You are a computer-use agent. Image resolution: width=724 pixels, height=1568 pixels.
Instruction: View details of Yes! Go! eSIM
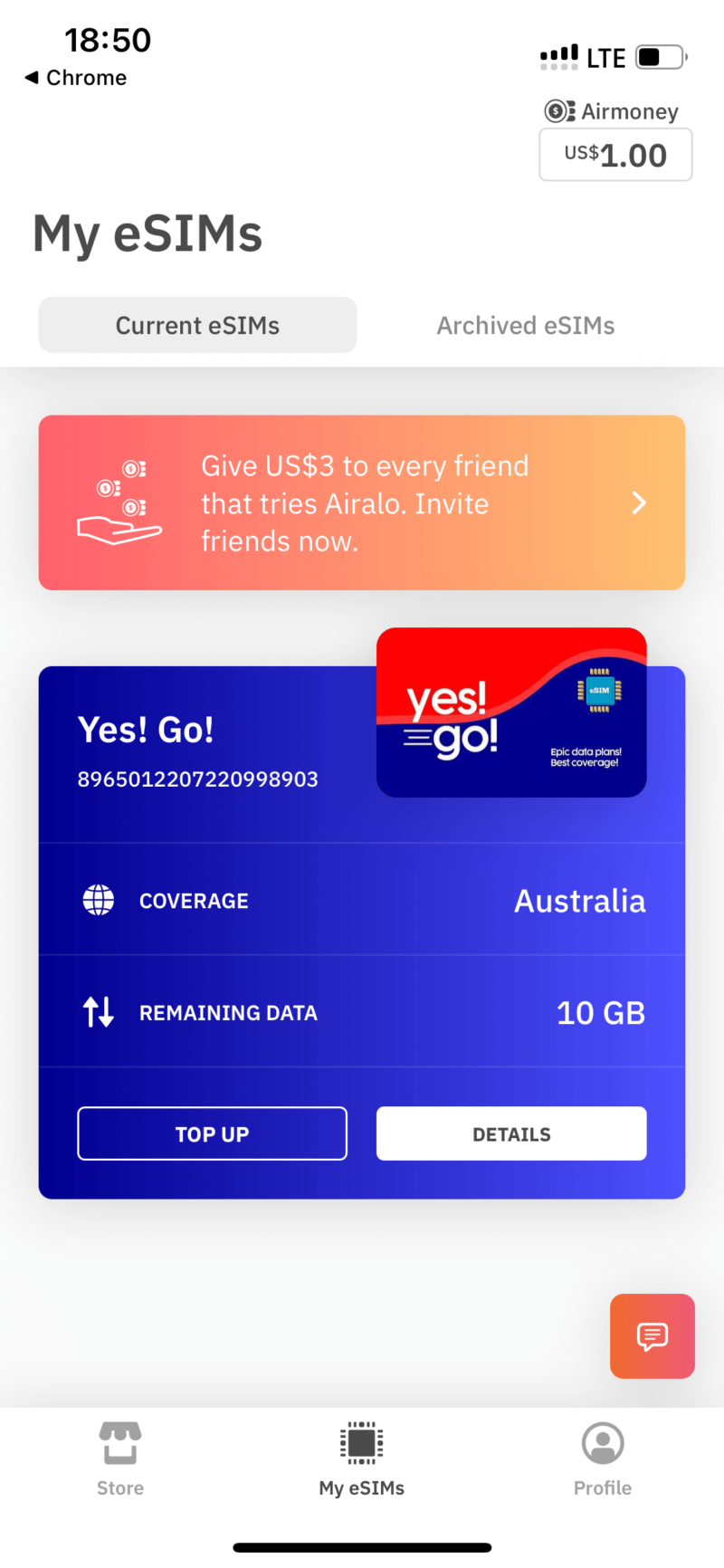point(511,1133)
